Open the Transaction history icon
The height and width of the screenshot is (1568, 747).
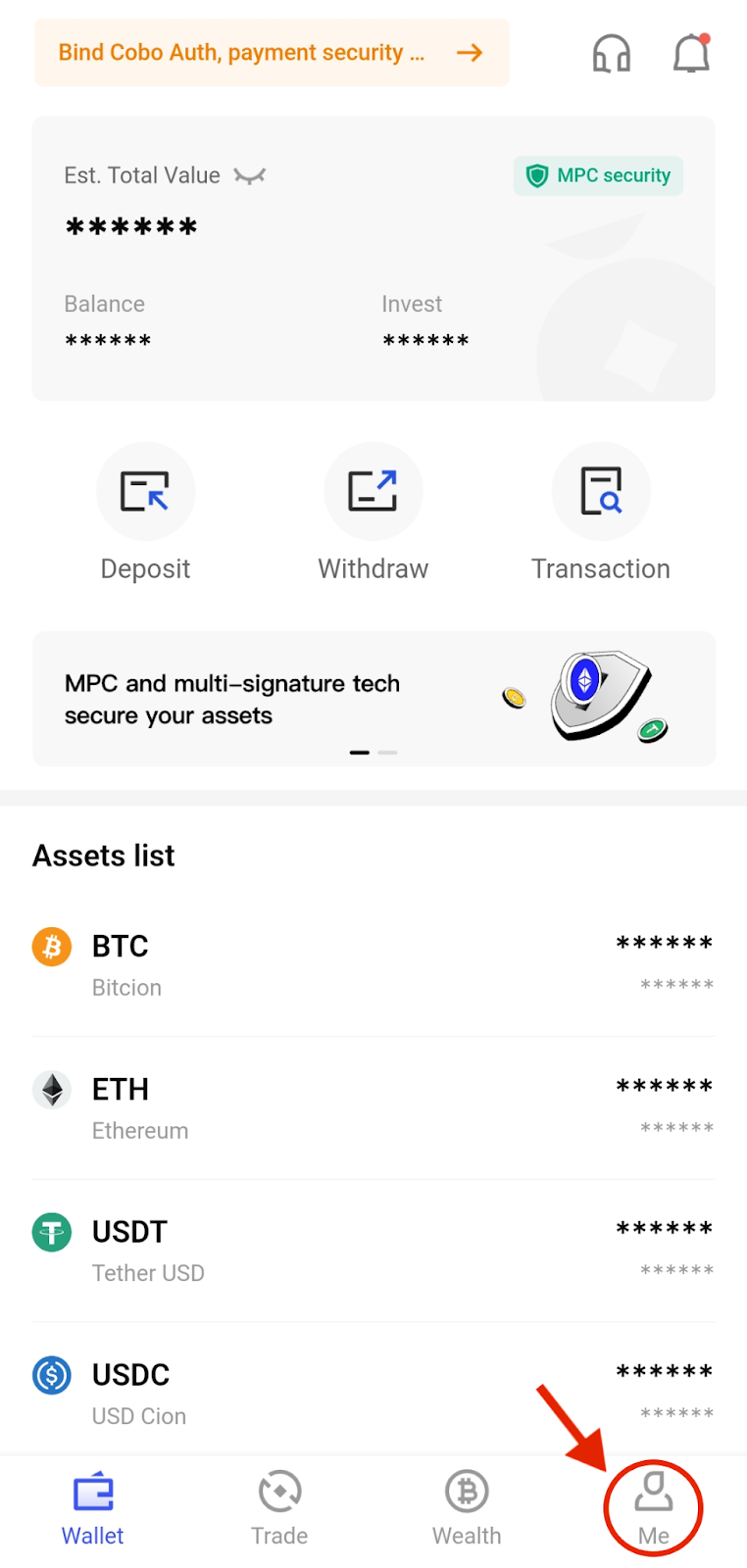(x=601, y=491)
